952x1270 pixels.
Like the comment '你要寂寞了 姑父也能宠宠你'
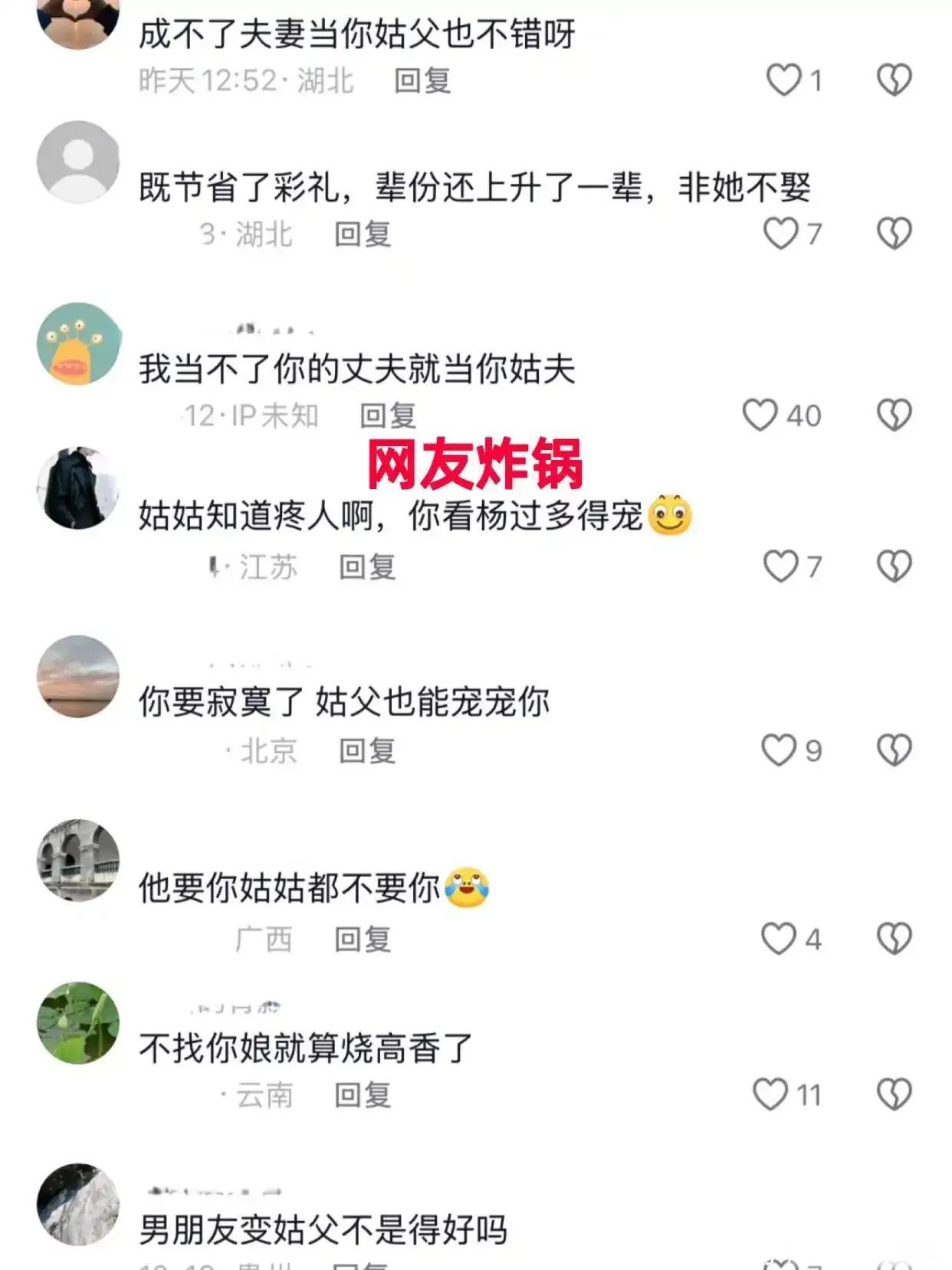click(x=779, y=750)
